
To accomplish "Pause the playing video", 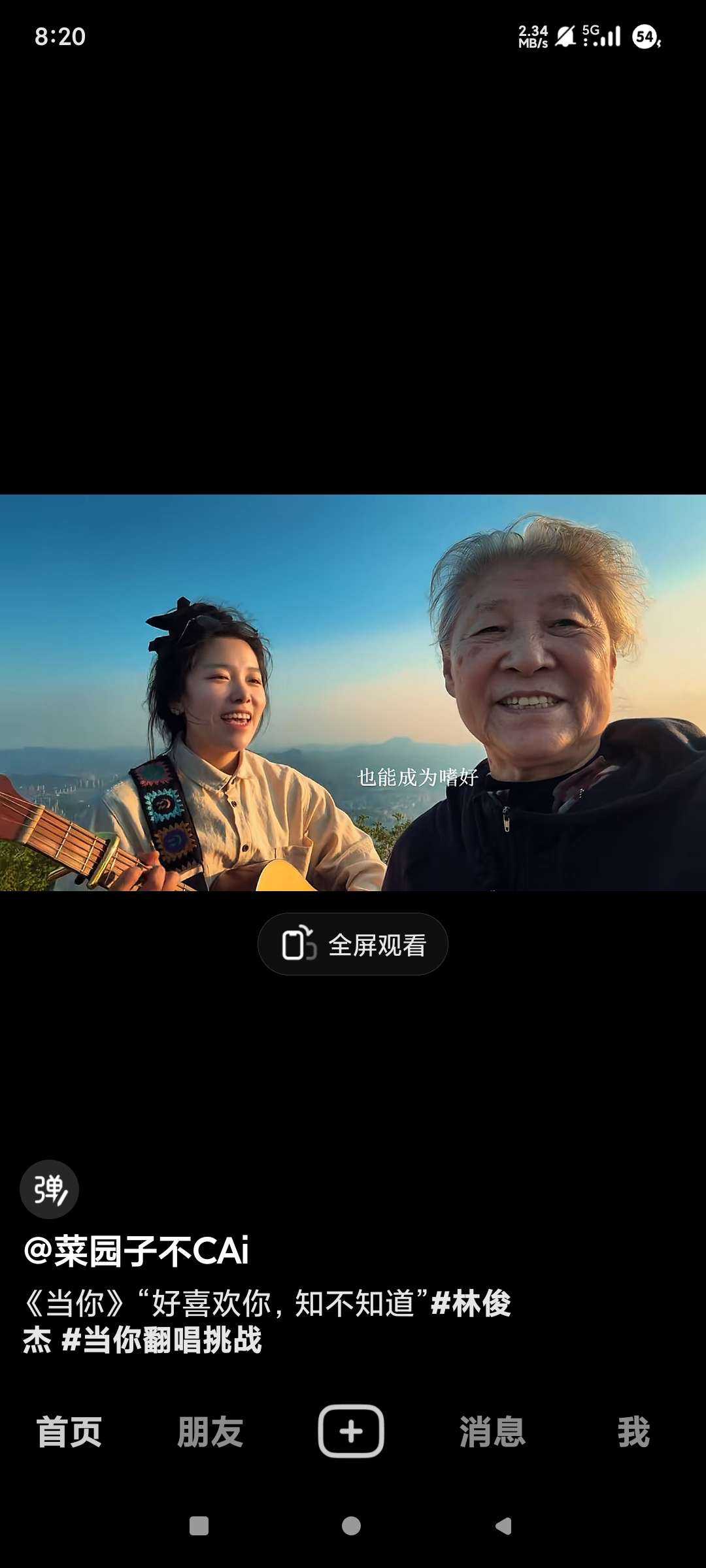I will (x=353, y=693).
